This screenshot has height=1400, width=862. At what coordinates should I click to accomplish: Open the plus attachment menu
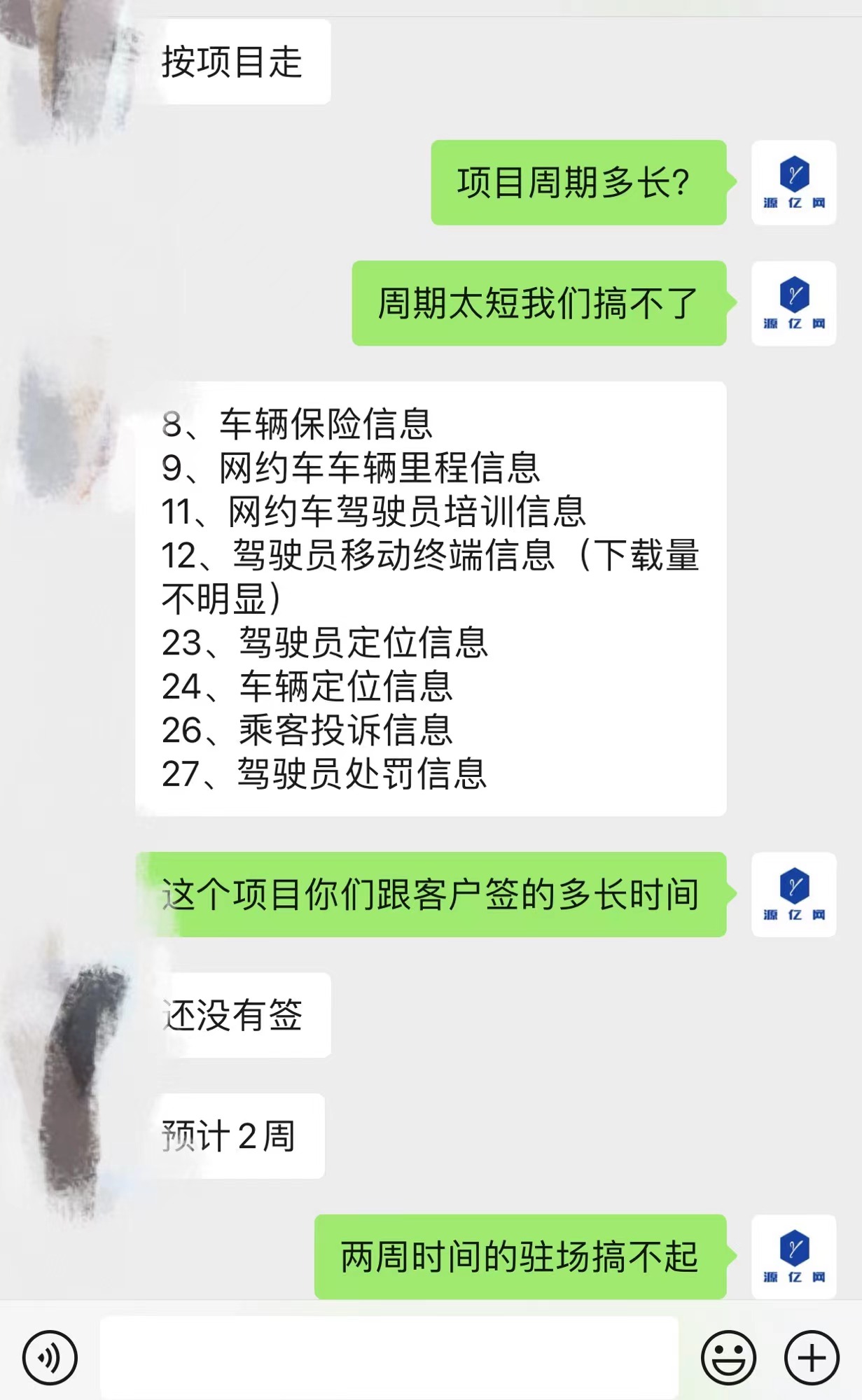(811, 1357)
